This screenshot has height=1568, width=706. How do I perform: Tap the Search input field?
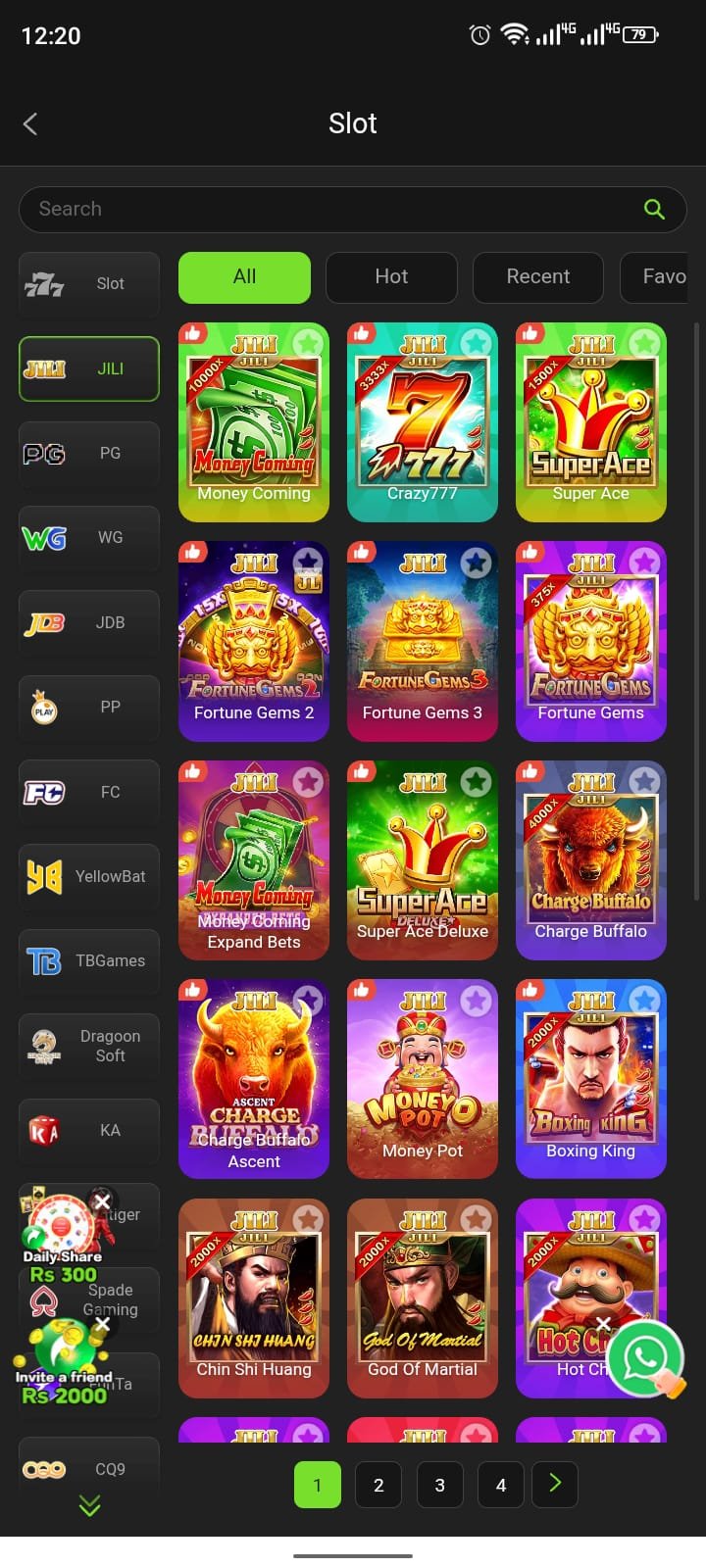click(324, 209)
